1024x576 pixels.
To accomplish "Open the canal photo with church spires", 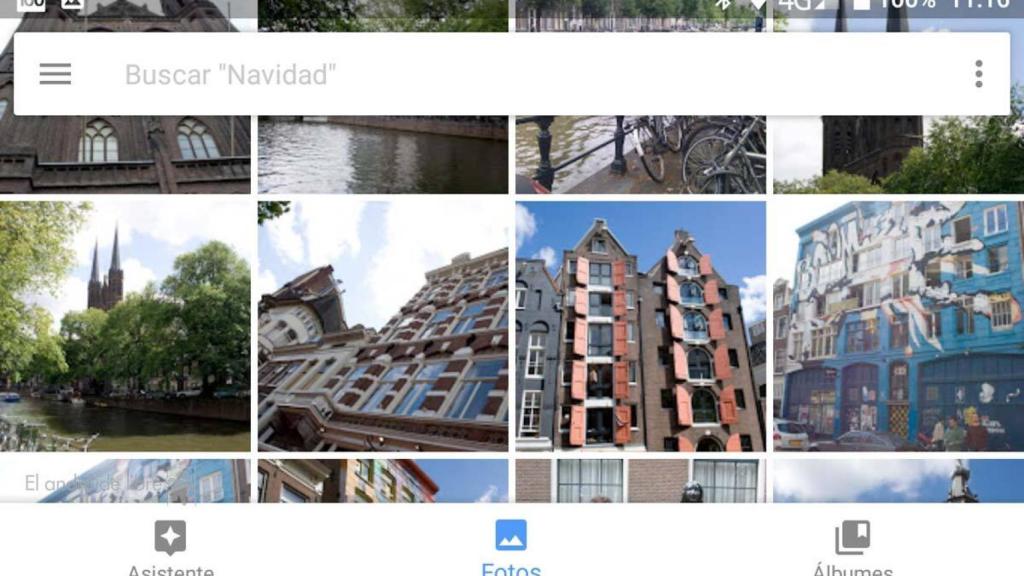I will [125, 326].
